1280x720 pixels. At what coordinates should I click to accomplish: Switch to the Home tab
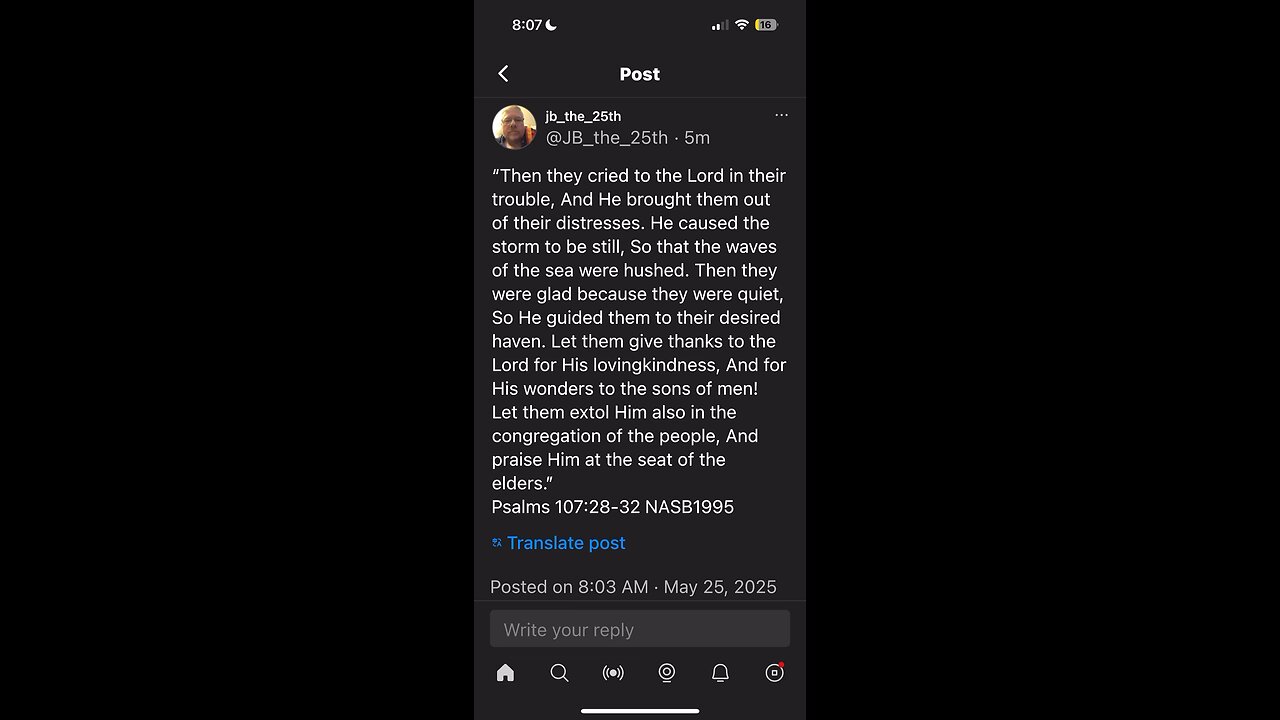point(506,673)
